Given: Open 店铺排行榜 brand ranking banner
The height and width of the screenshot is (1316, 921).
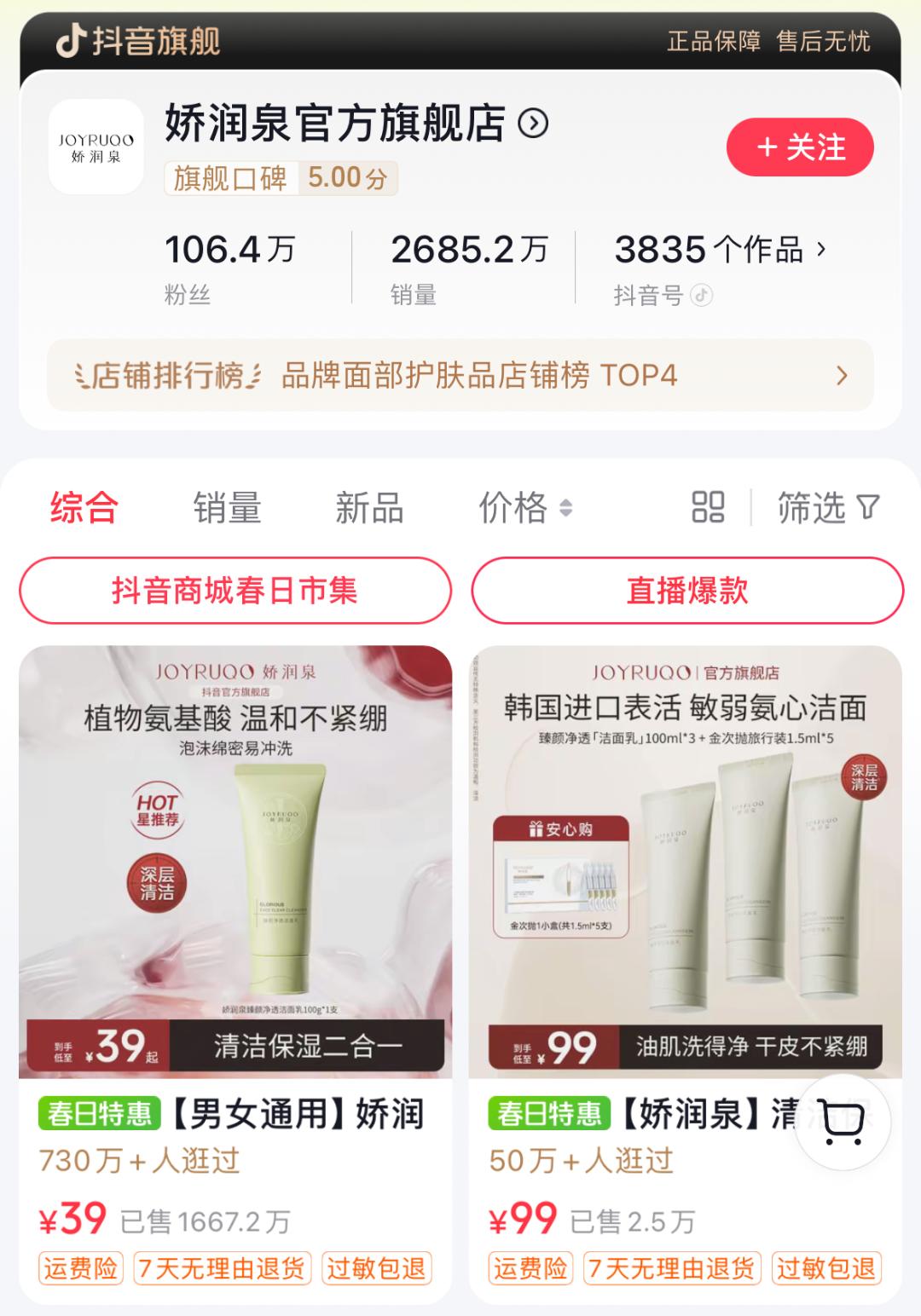Looking at the screenshot, I should [x=460, y=375].
